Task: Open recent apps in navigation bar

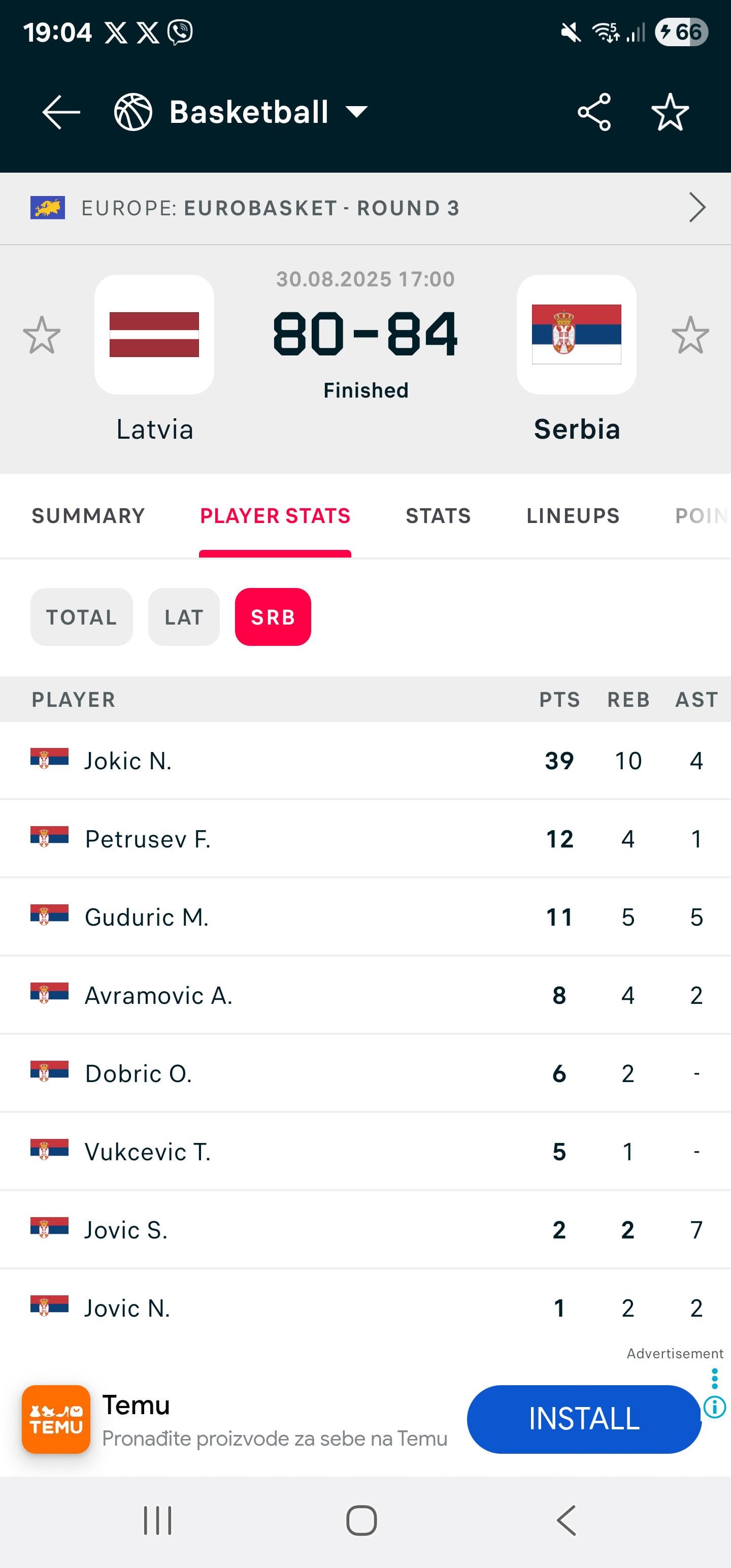Action: pos(158,1520)
